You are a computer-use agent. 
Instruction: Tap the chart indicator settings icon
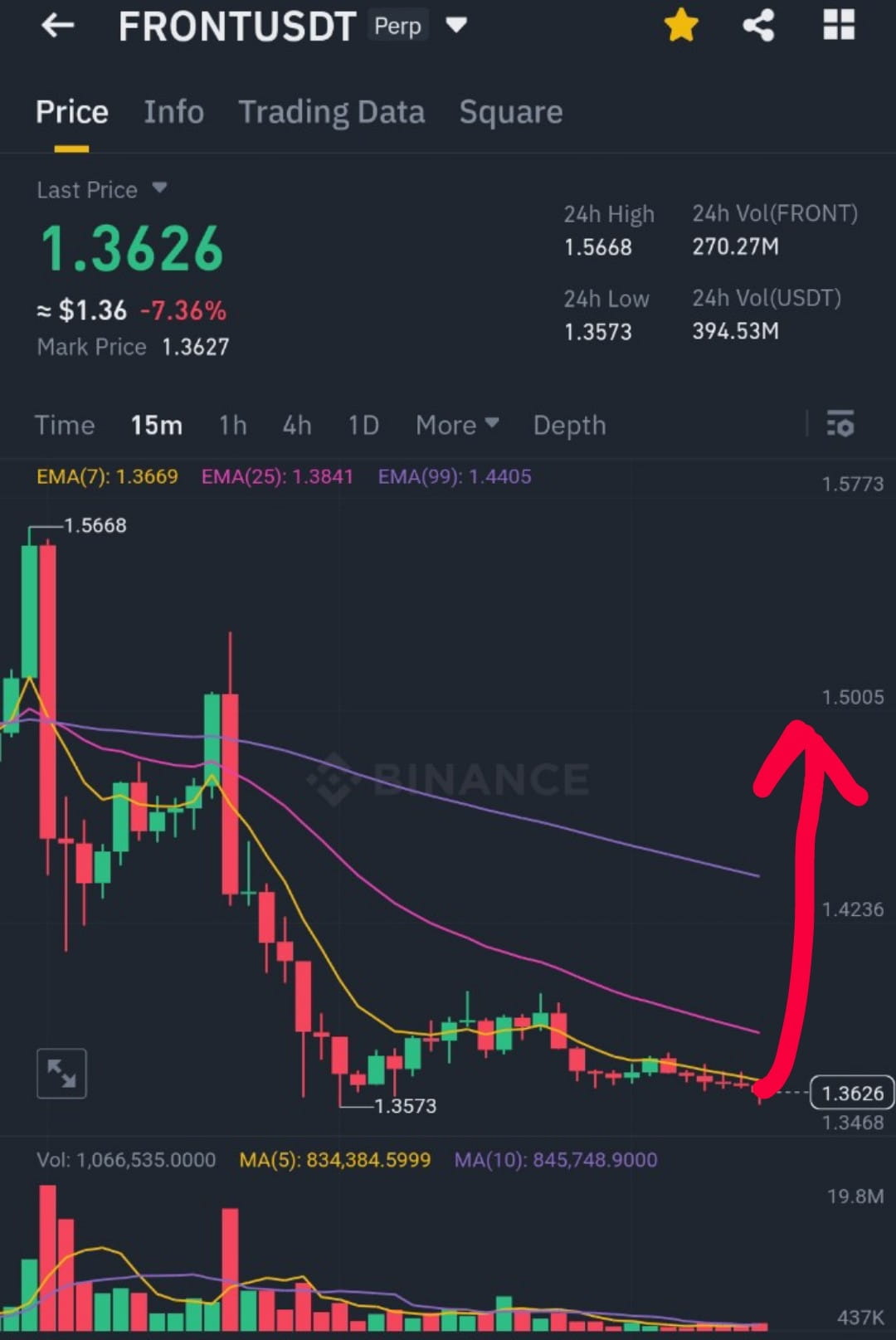click(840, 425)
